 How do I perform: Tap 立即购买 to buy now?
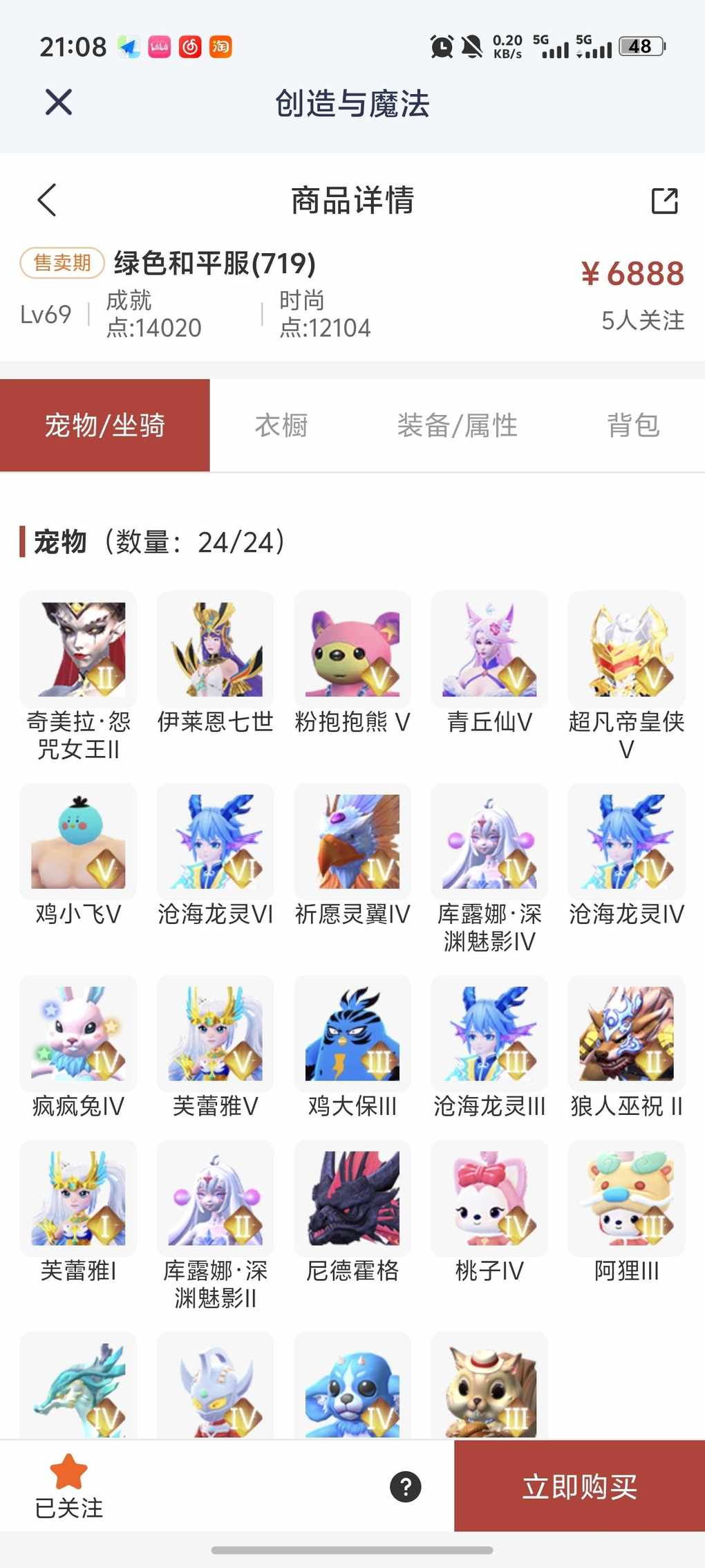point(579,1486)
